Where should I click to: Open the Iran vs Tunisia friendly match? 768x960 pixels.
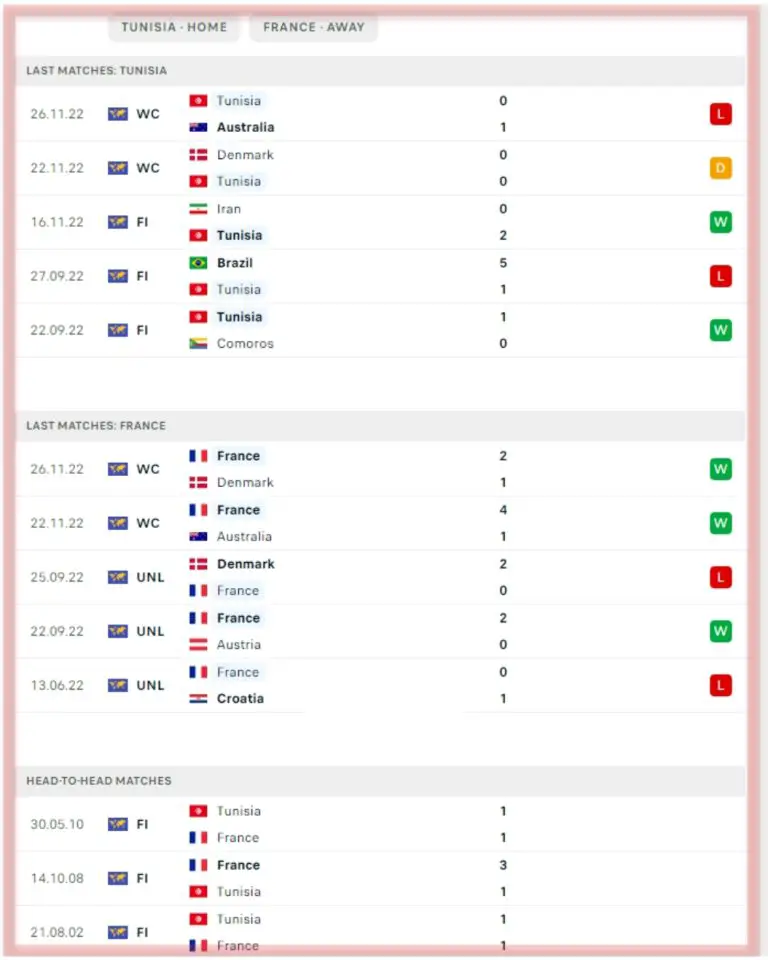pyautogui.click(x=380, y=222)
